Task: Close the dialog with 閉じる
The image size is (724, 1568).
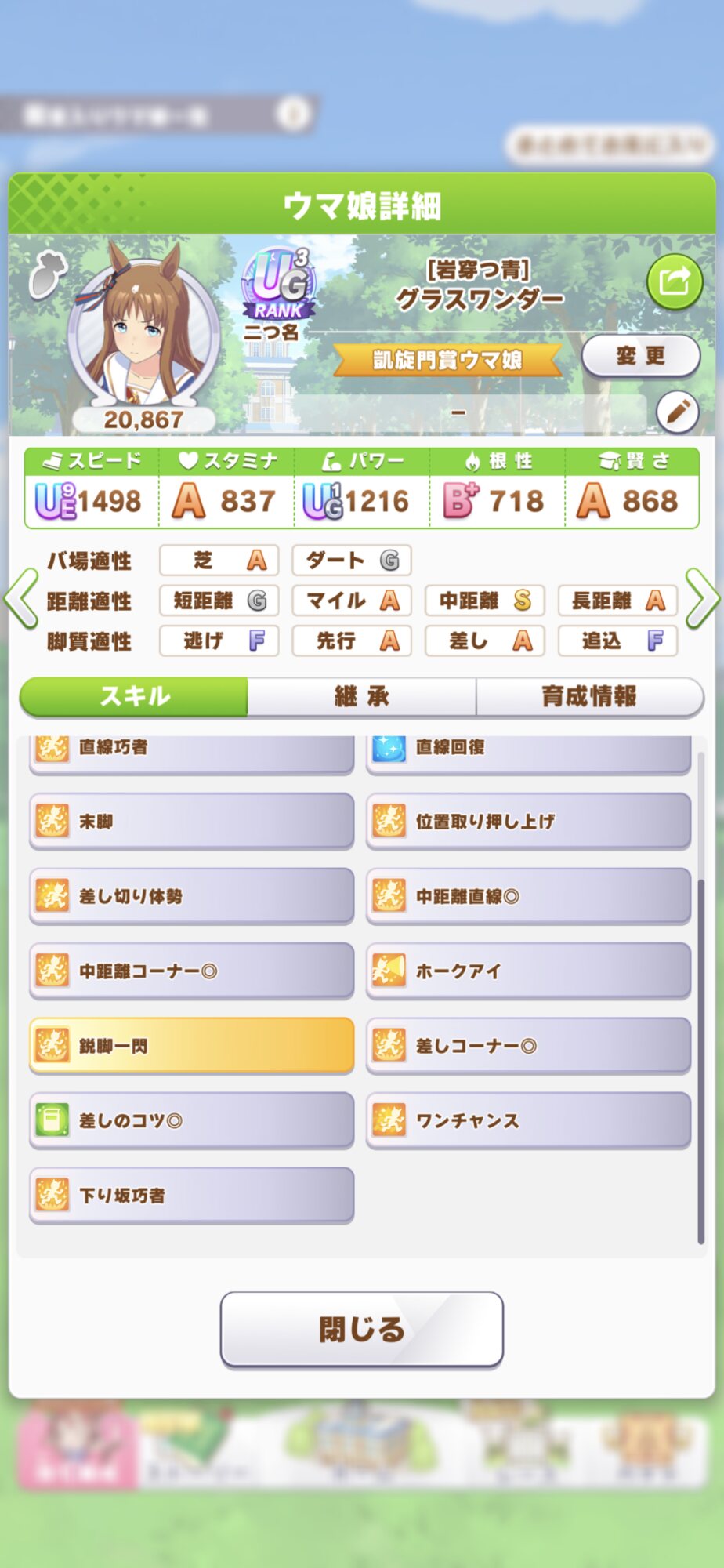Action: tap(361, 1329)
